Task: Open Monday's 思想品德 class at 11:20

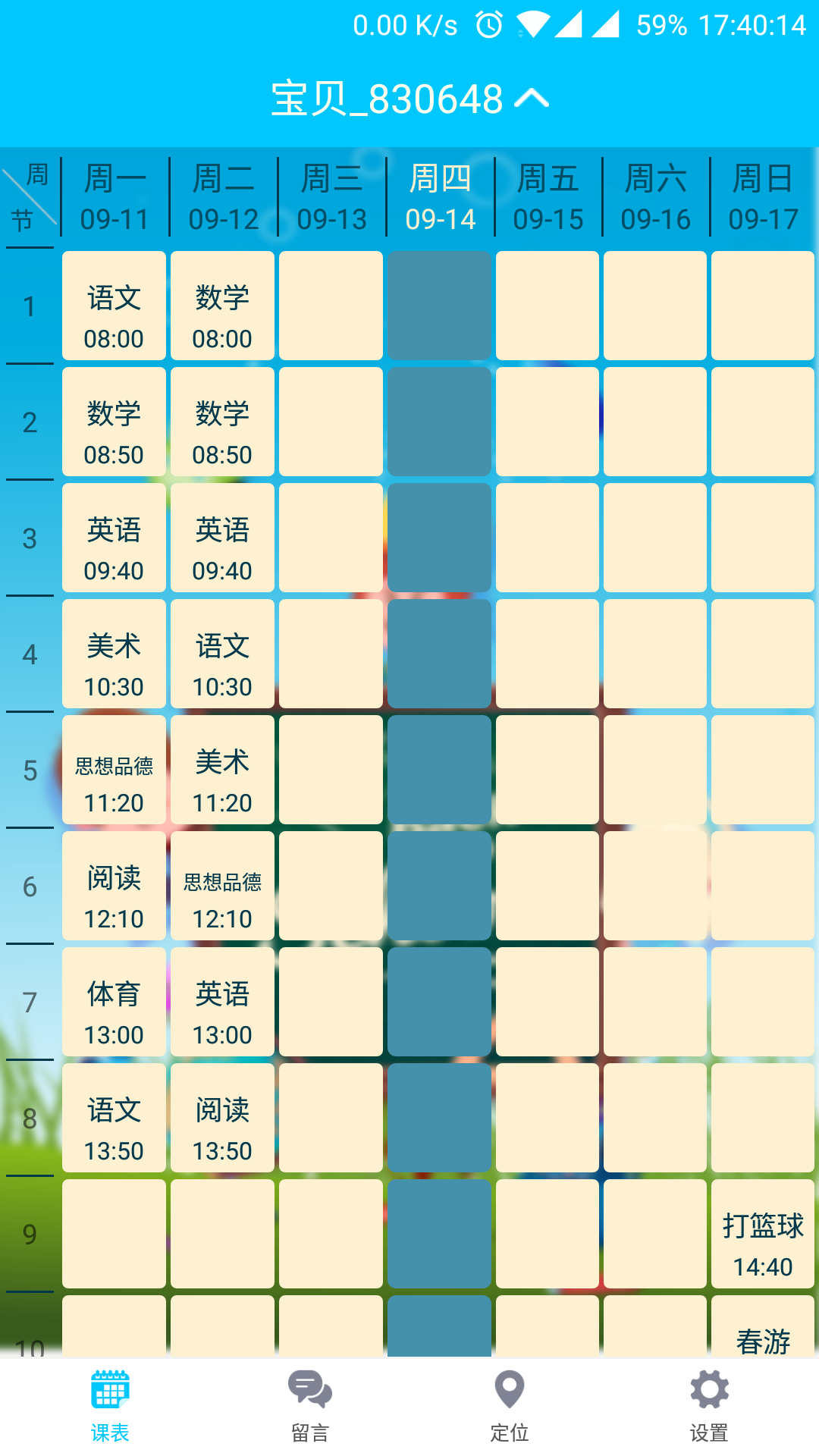Action: (x=114, y=770)
